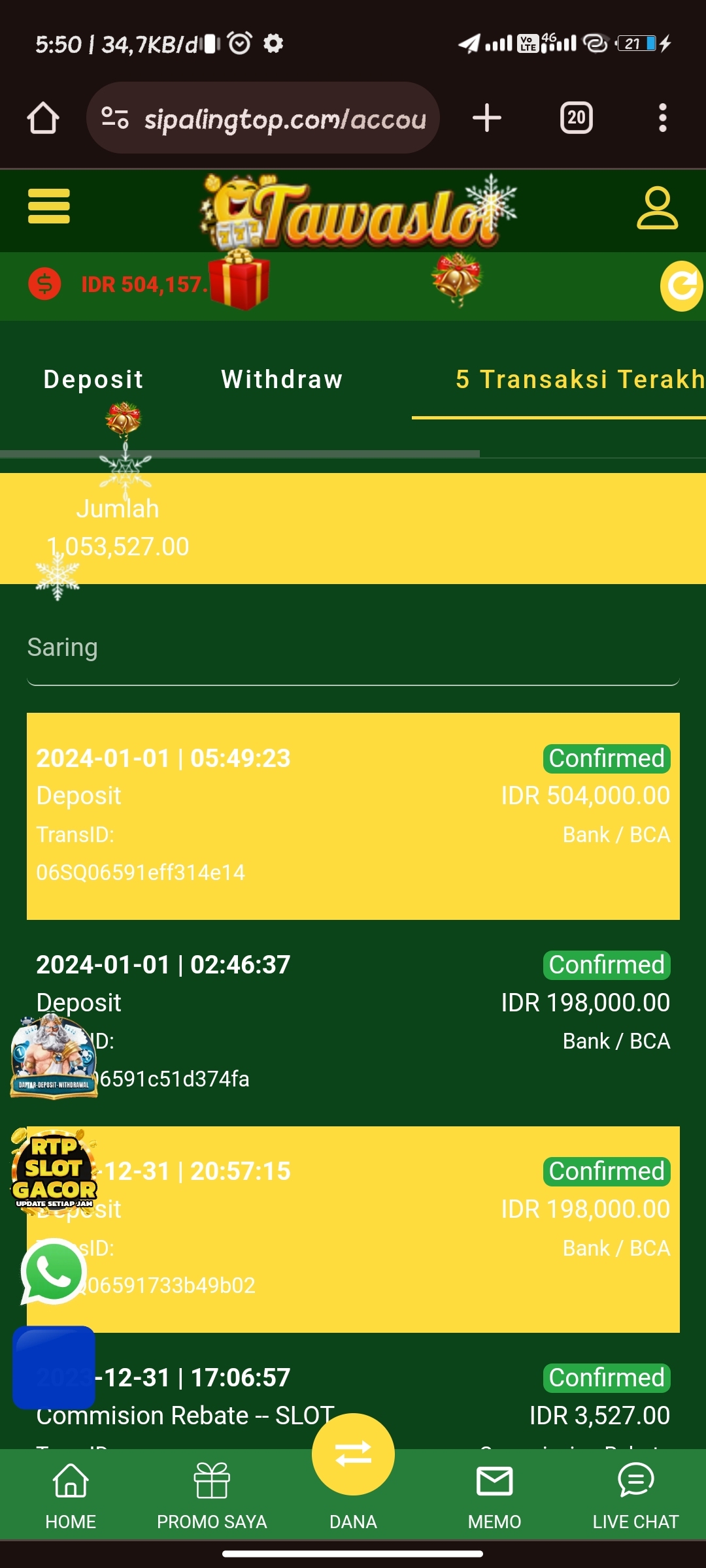Refresh the balance with yellow reload icon

tap(682, 286)
